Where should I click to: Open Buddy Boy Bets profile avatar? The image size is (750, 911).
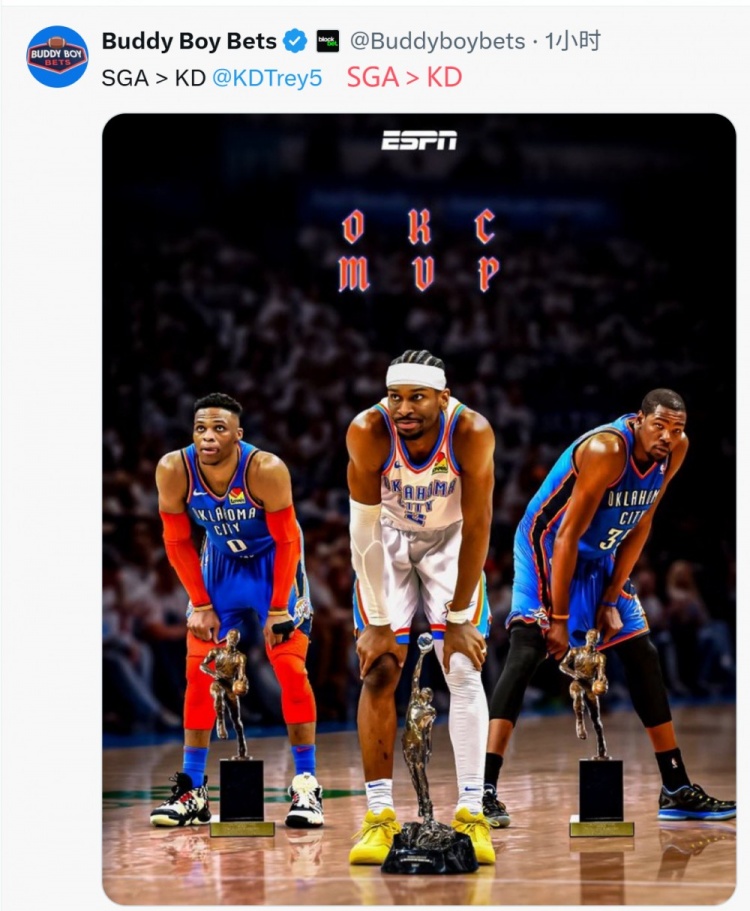[57, 57]
